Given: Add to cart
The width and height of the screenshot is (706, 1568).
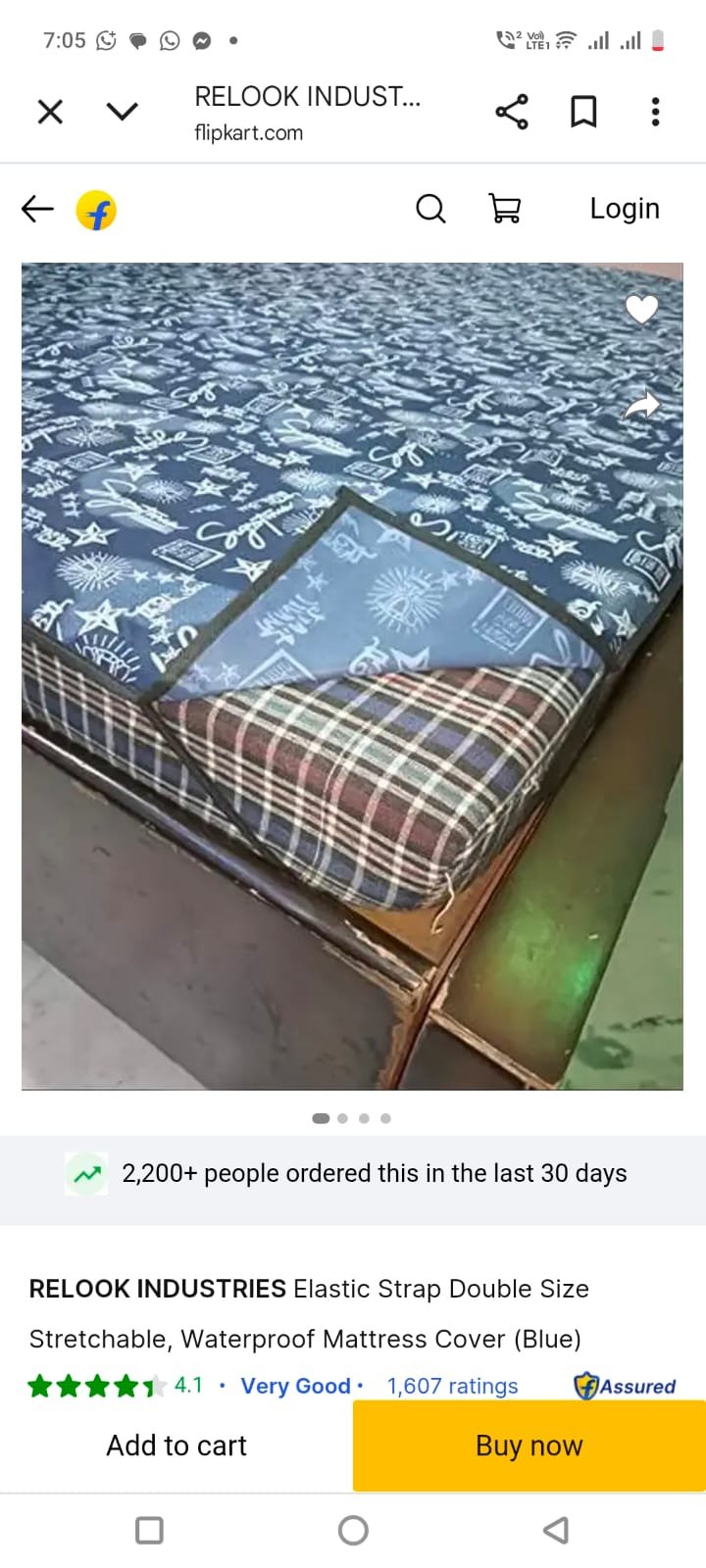Looking at the screenshot, I should (x=176, y=1445).
